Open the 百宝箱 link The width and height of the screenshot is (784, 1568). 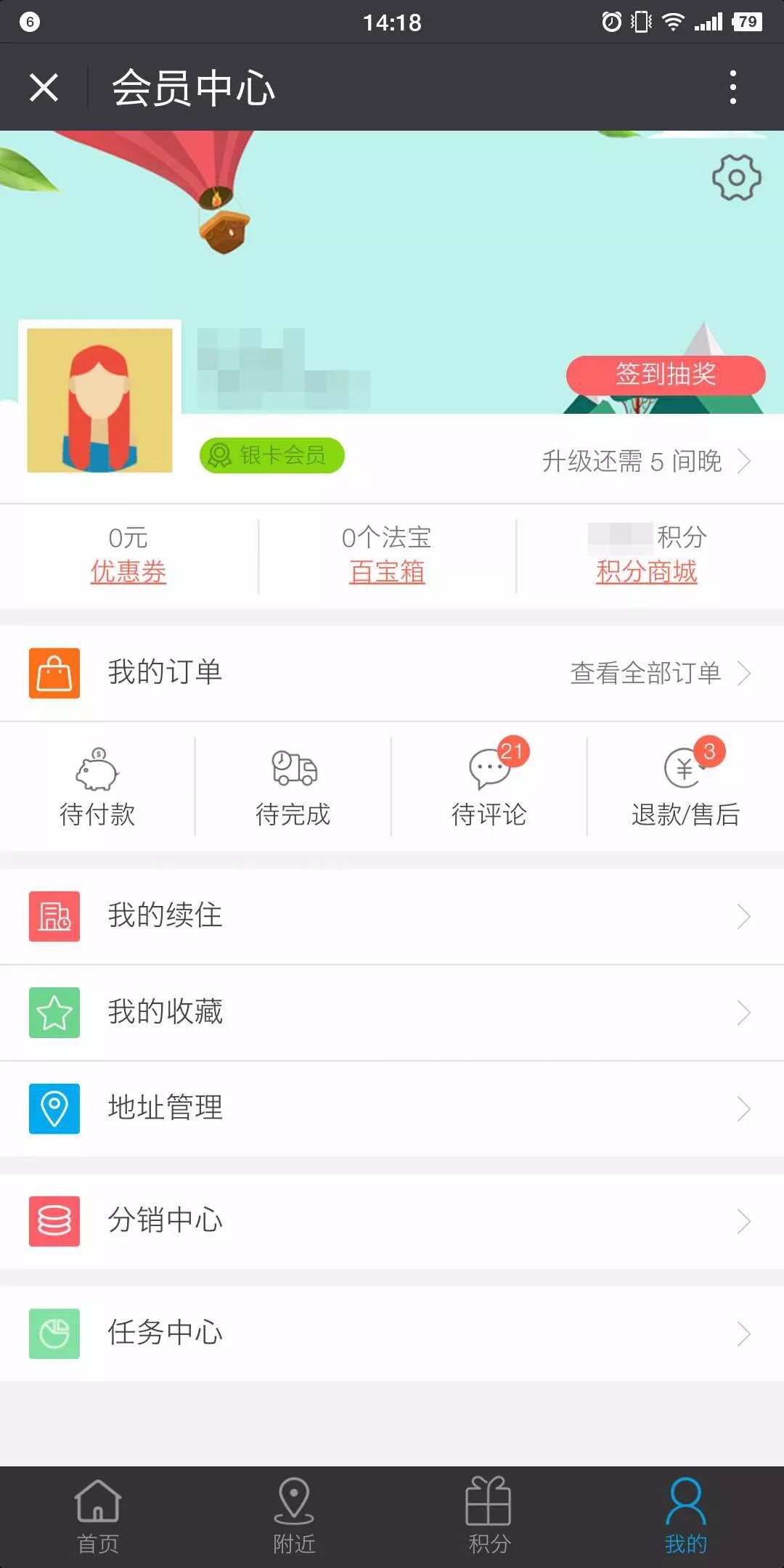click(x=387, y=572)
